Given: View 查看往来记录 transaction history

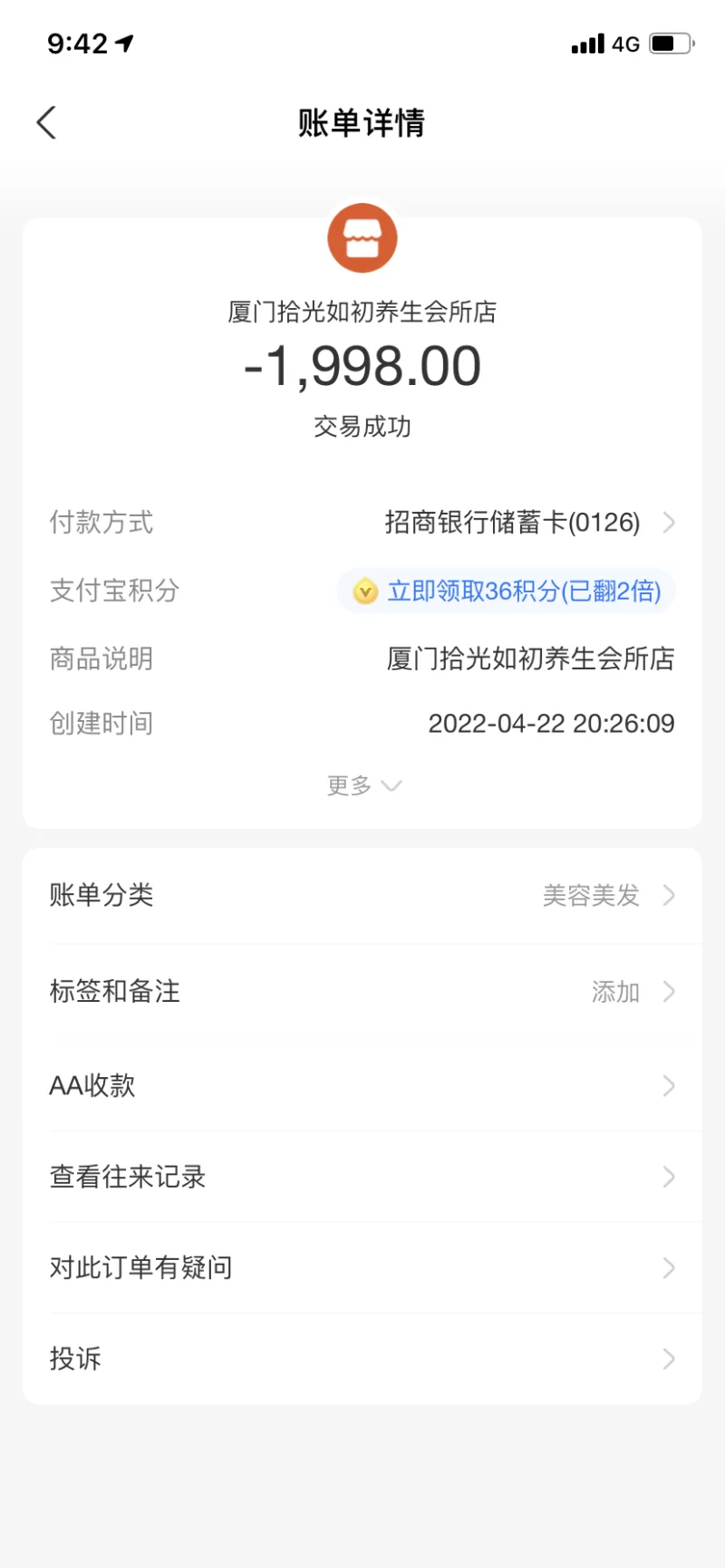Looking at the screenshot, I should pos(362,1177).
